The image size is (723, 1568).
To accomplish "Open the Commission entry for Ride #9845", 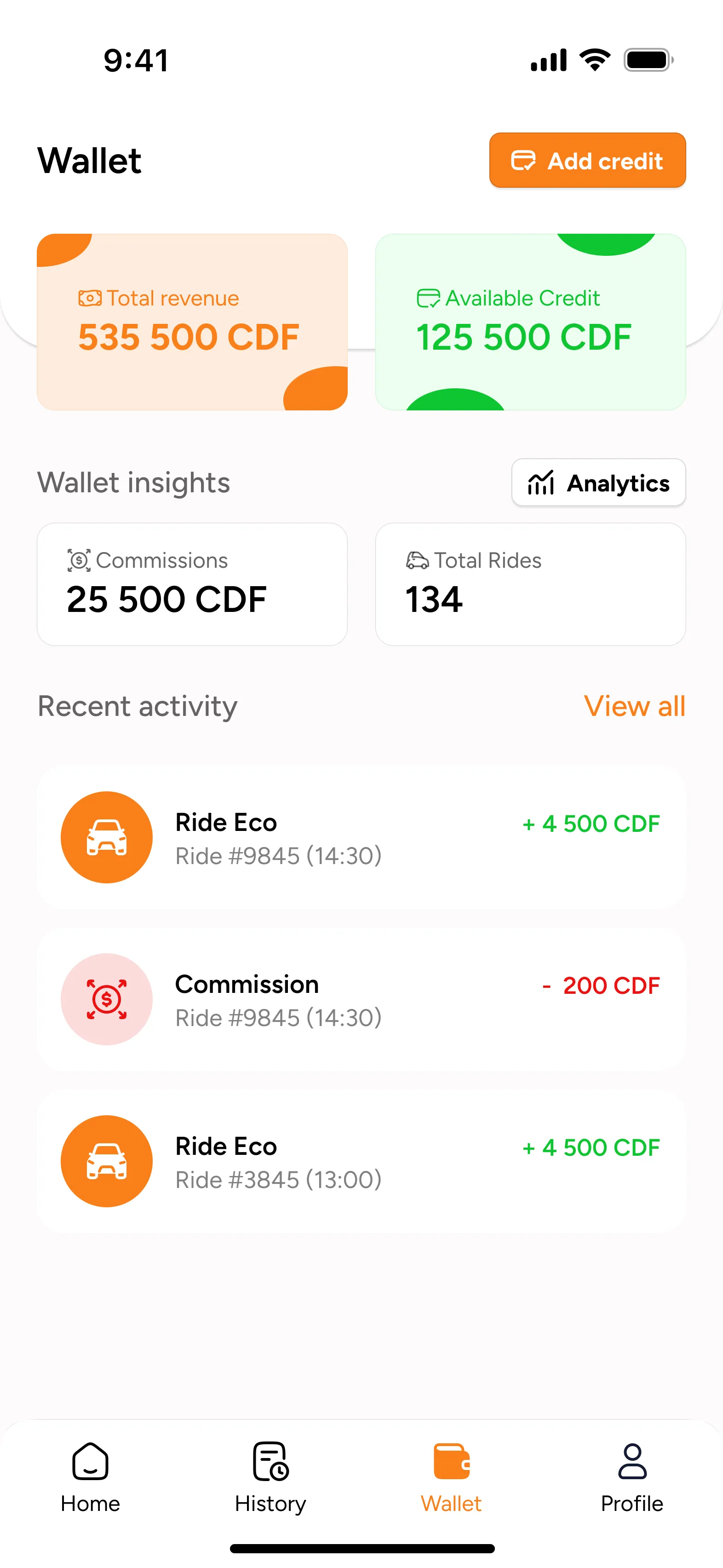I will point(361,998).
